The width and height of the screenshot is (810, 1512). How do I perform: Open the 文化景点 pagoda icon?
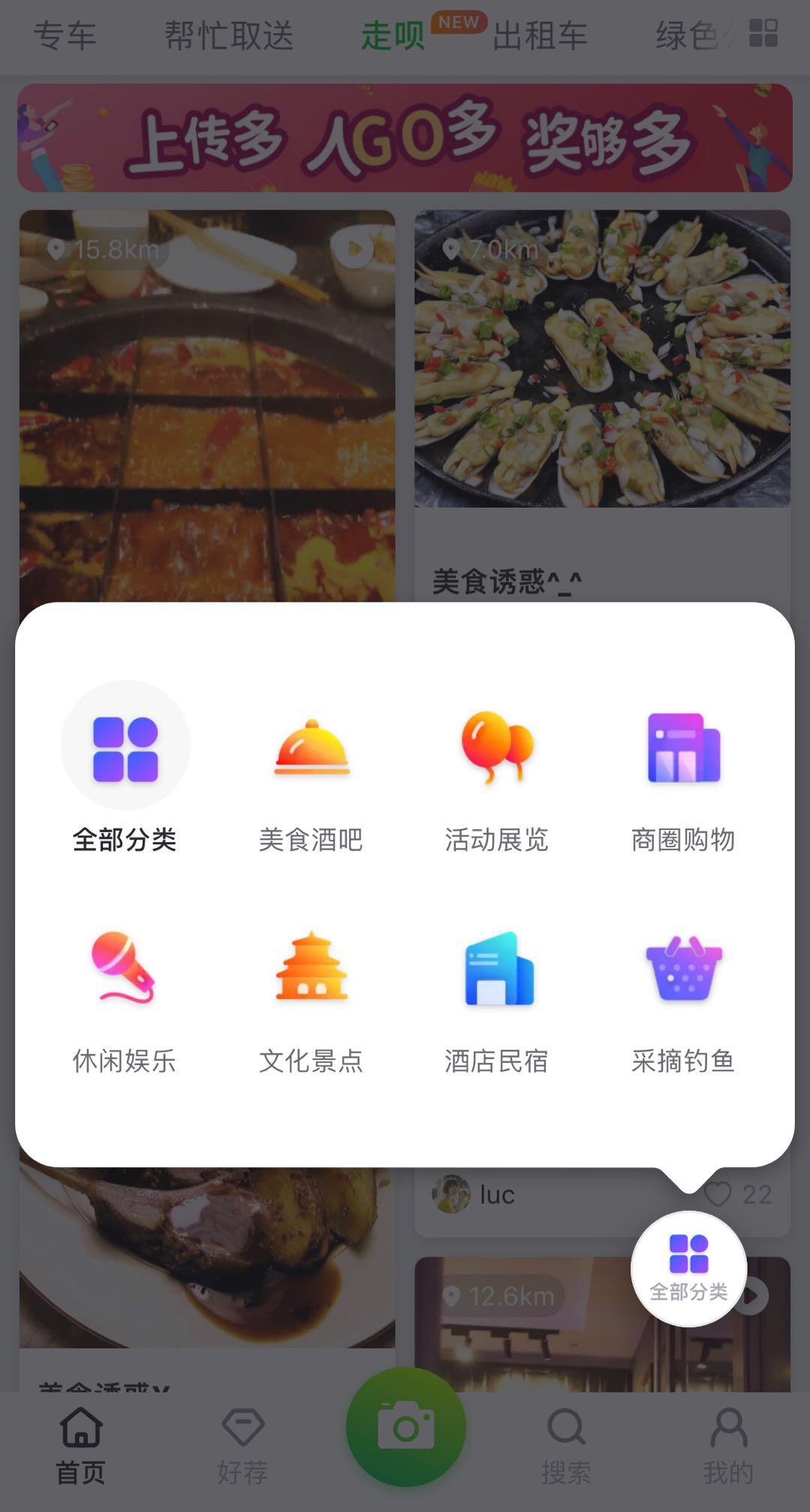click(310, 970)
